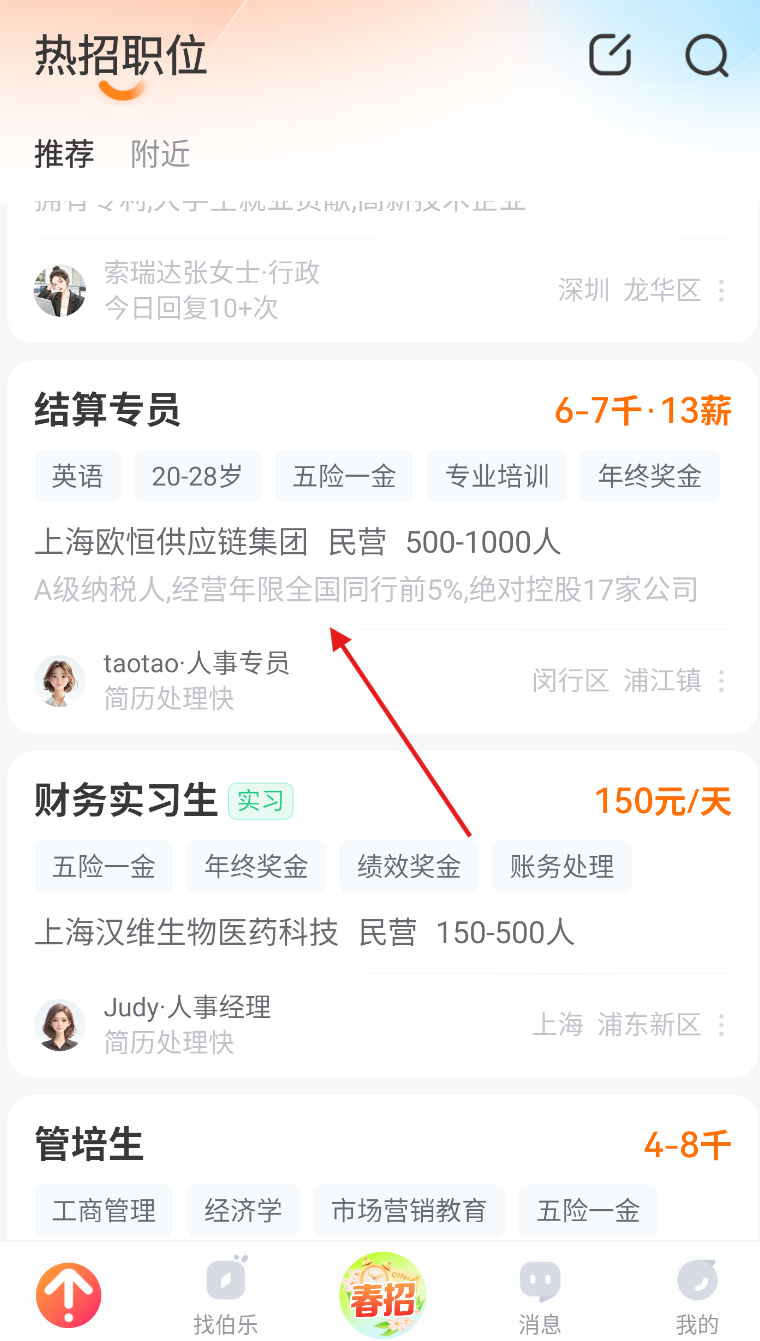Open the 财务实习生 job card
The image size is (760, 1341).
click(x=126, y=801)
